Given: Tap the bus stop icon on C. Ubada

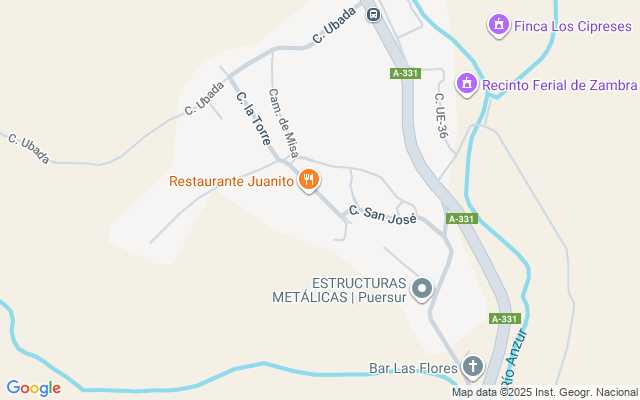Looking at the screenshot, I should (373, 14).
